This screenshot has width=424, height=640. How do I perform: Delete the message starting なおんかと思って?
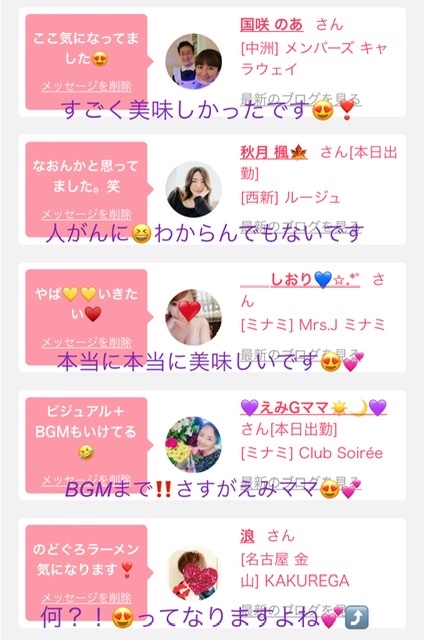(x=87, y=214)
